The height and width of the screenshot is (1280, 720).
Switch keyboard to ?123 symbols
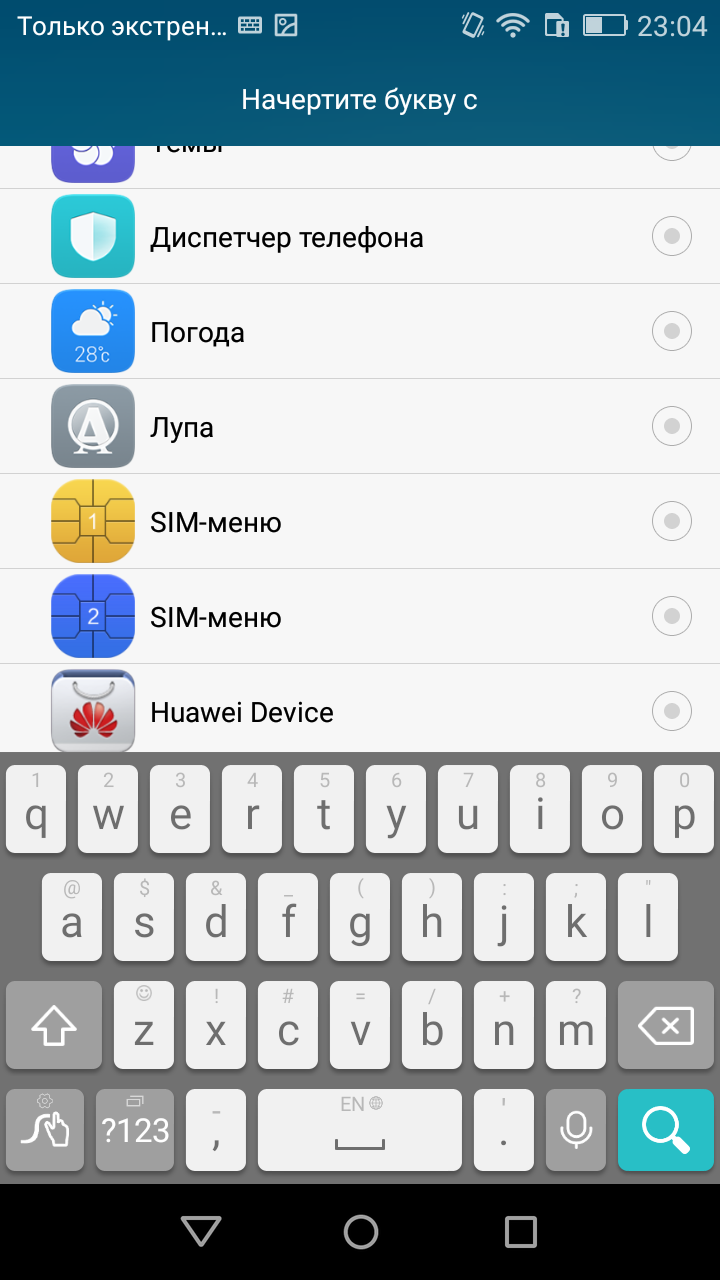[135, 1130]
